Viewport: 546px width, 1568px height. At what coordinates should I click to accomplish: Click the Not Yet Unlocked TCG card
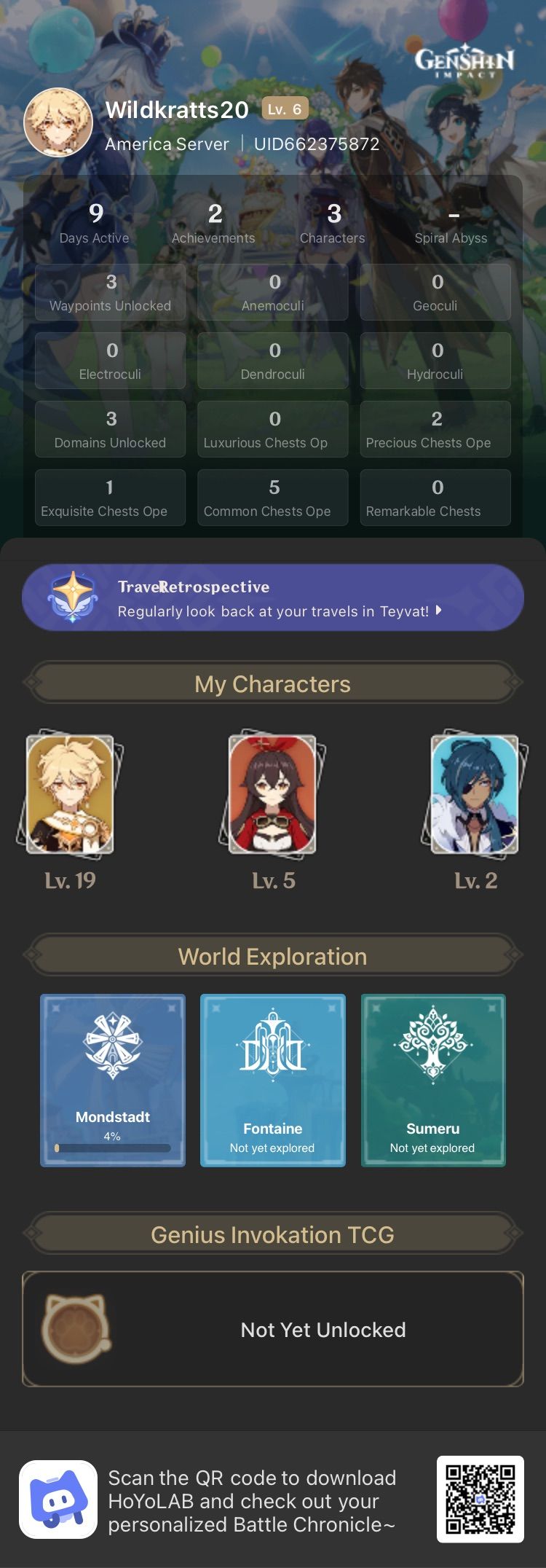(273, 1328)
